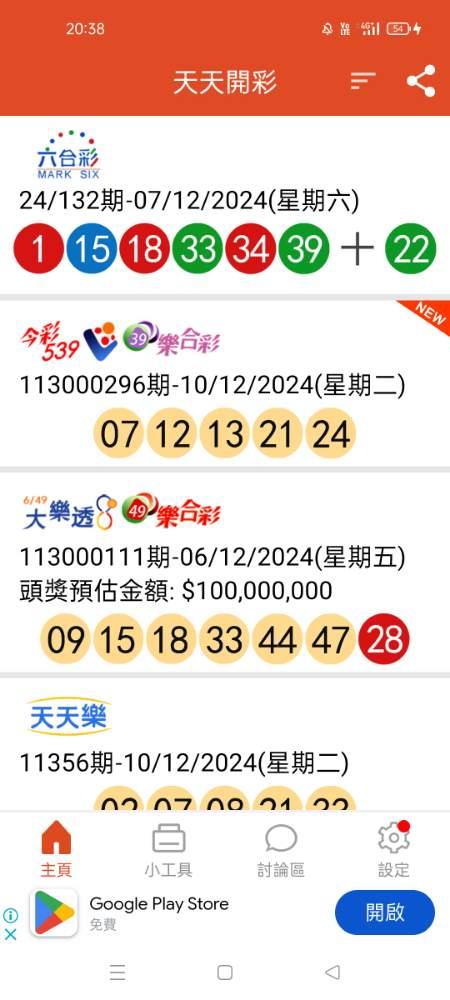
Task: Tap 開啟 on the Google Play Store ad
Action: 385,912
